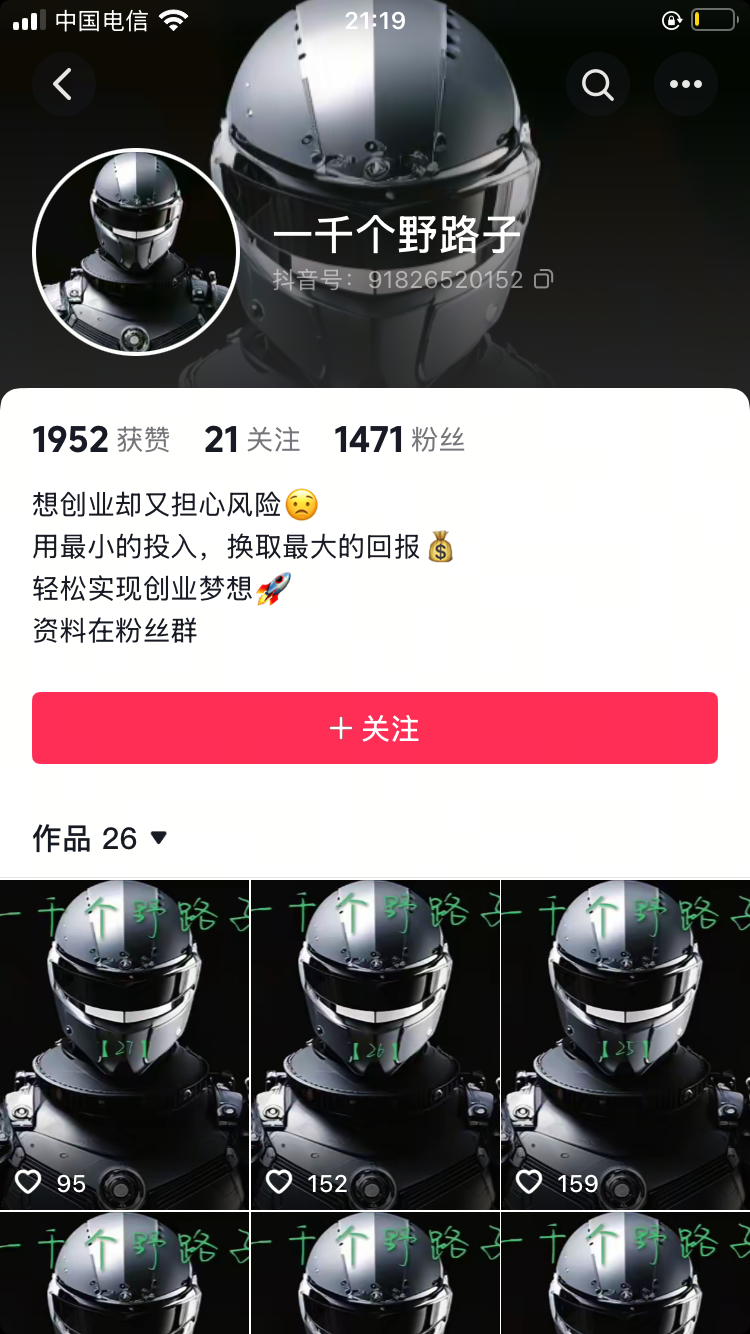Tap the heart icon on the 159-likes video

pos(529,1182)
